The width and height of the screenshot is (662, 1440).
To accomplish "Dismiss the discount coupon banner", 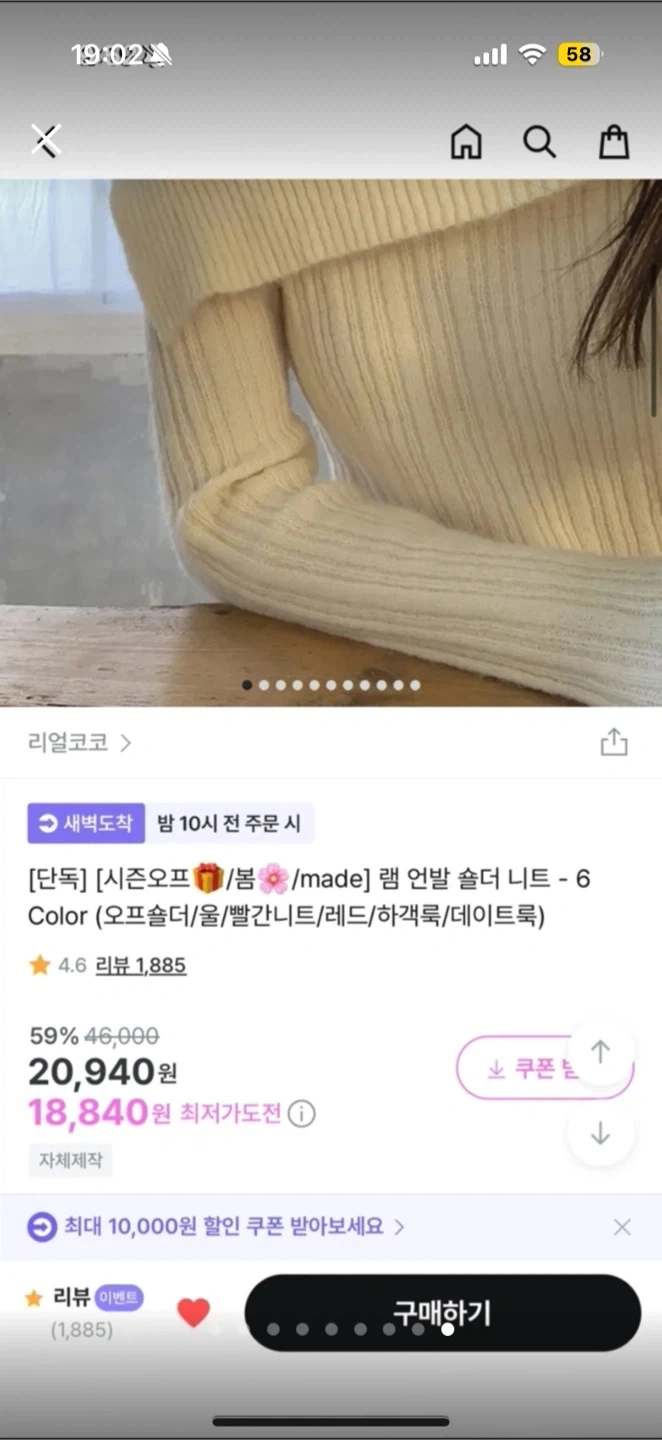I will point(622,1227).
